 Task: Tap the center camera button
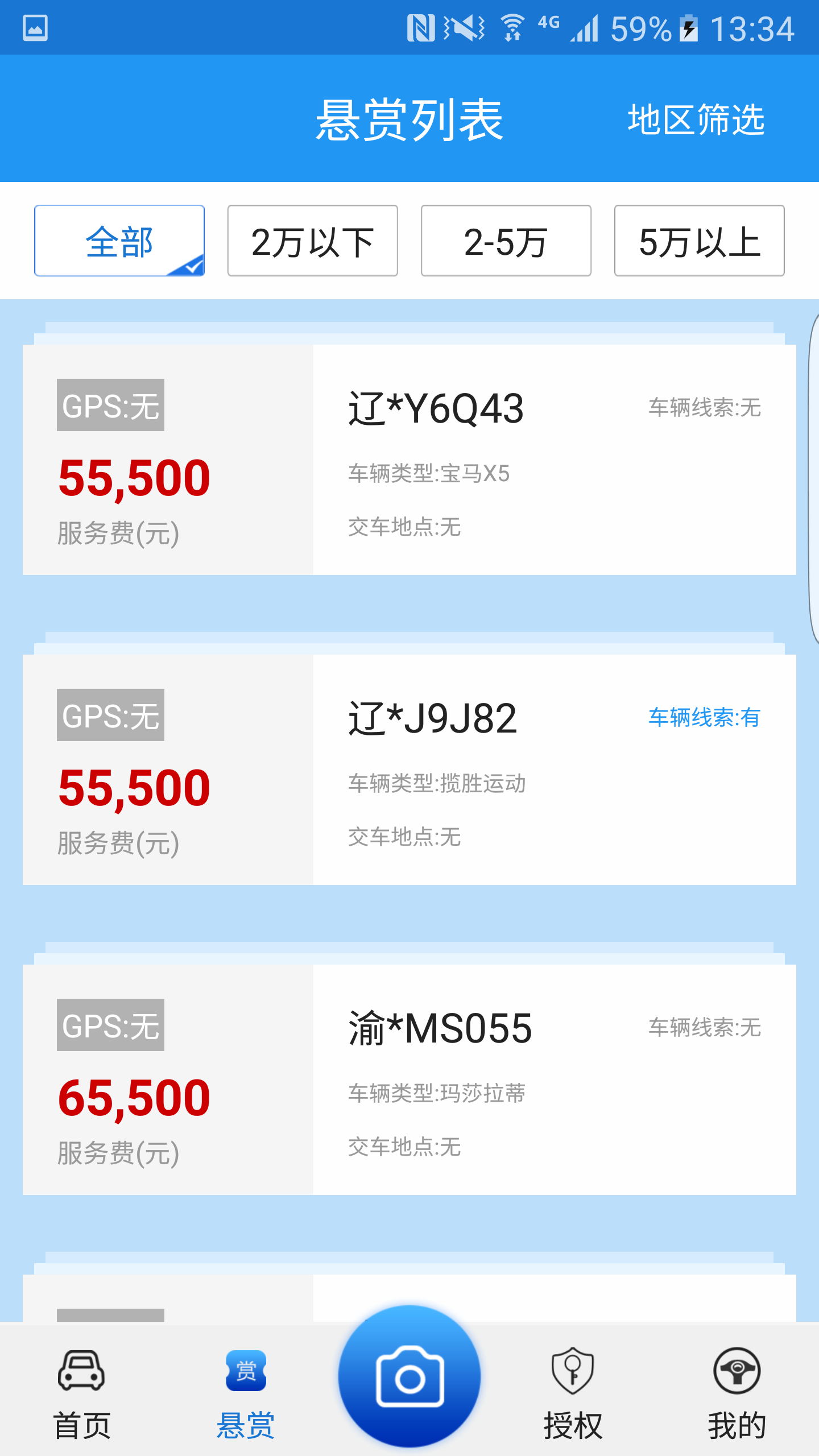(409, 1376)
